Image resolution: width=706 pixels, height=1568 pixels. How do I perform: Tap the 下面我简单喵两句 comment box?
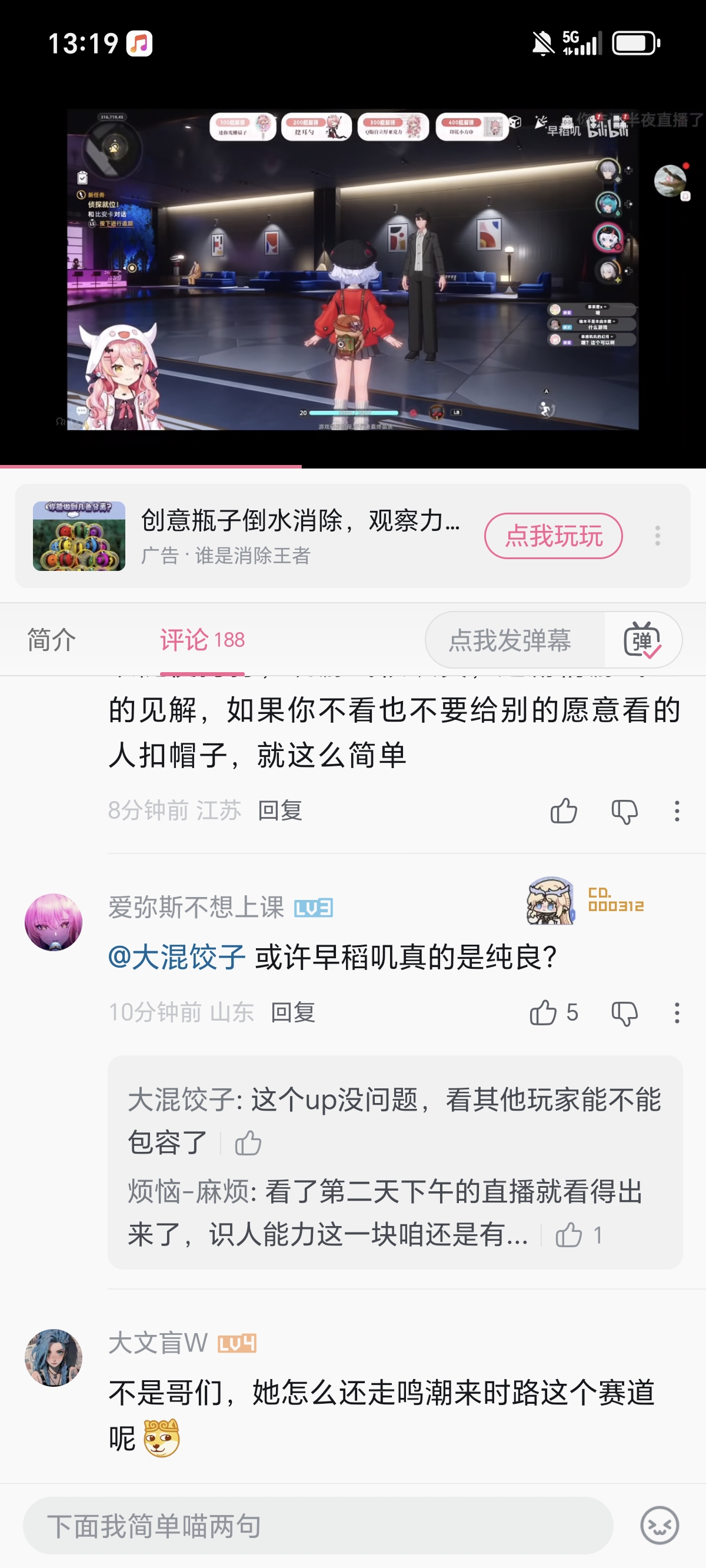[x=317, y=1526]
